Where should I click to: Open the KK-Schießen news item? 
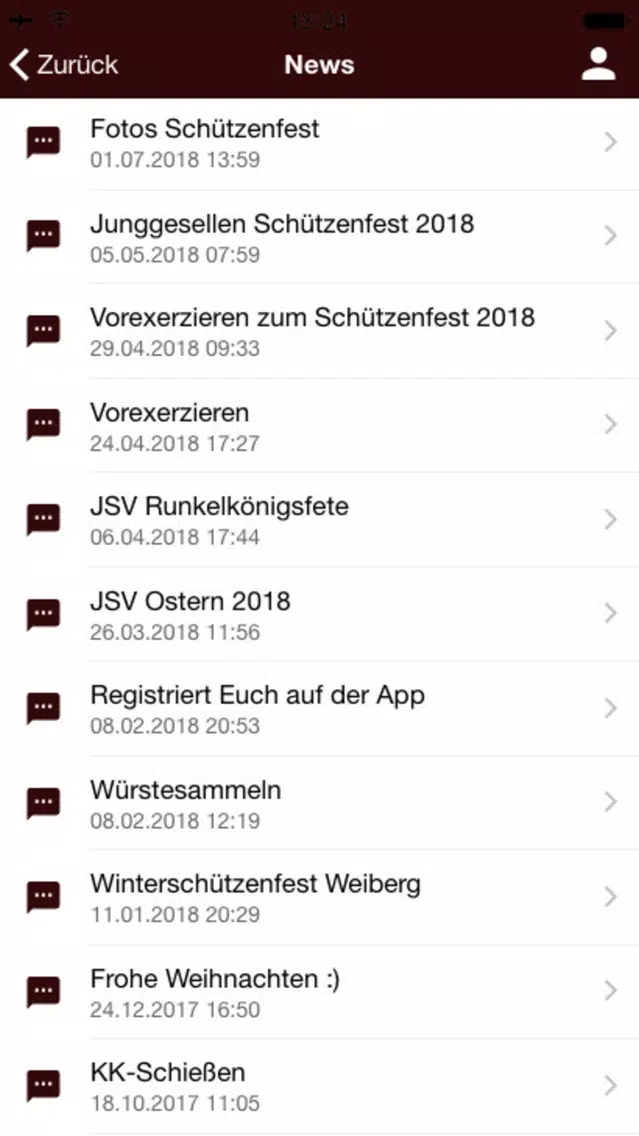[320, 1086]
